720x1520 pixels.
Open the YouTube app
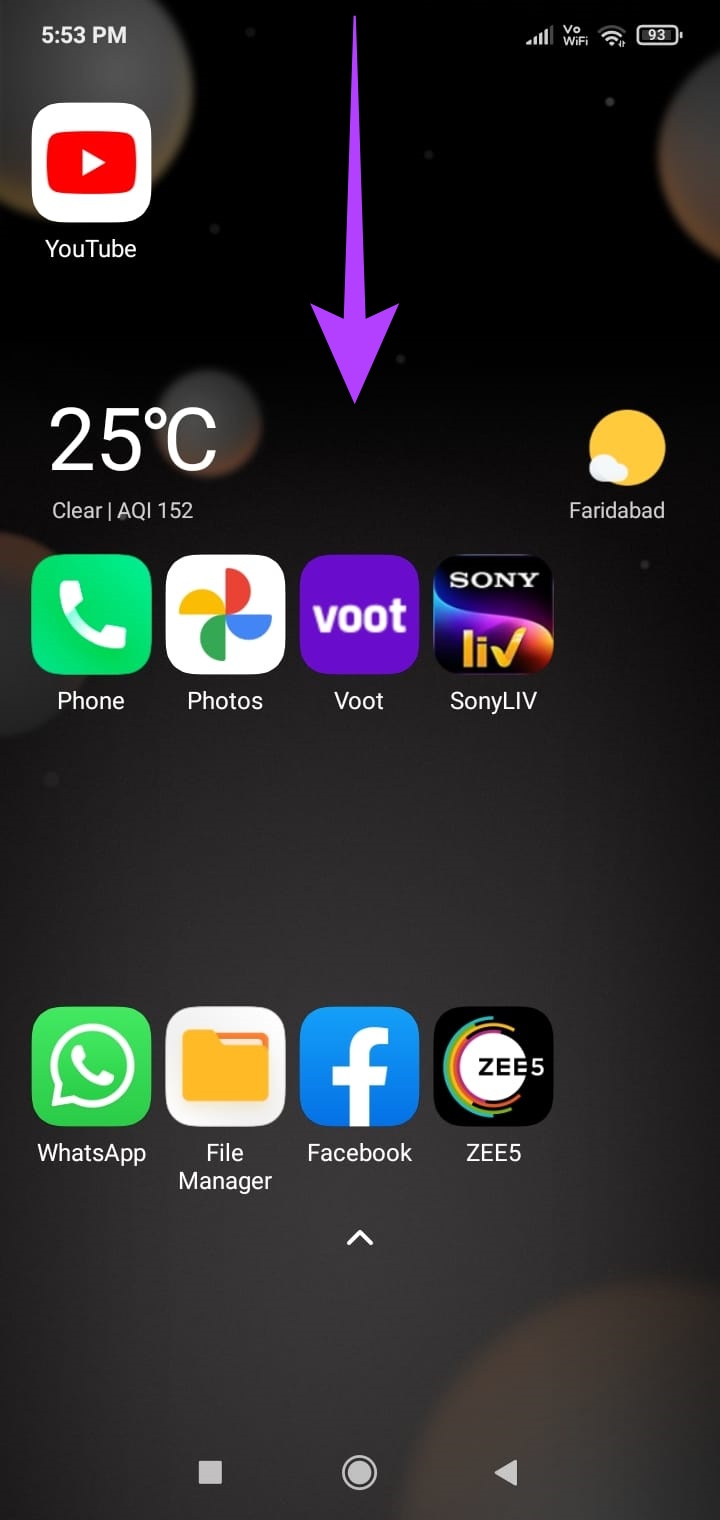coord(91,162)
